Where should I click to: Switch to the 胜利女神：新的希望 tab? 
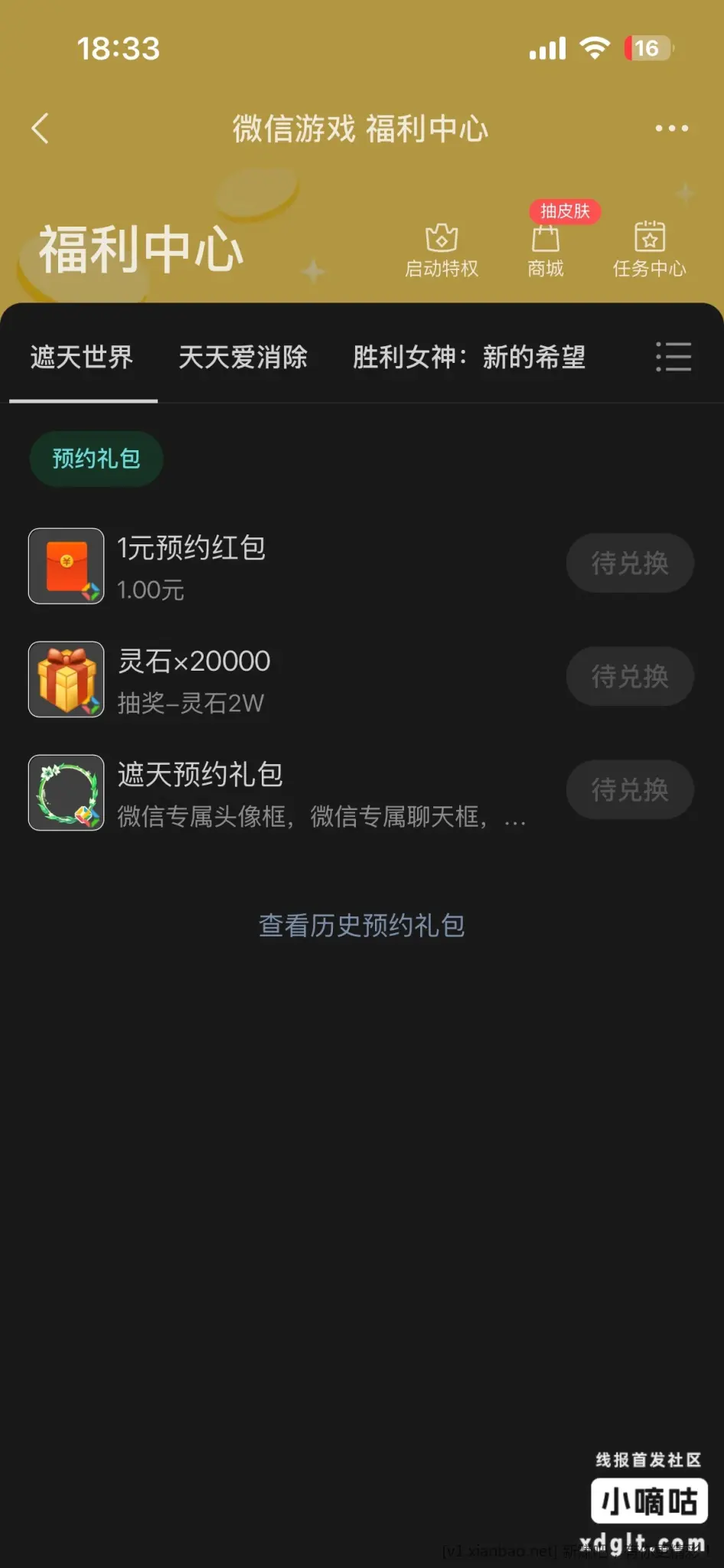click(468, 358)
